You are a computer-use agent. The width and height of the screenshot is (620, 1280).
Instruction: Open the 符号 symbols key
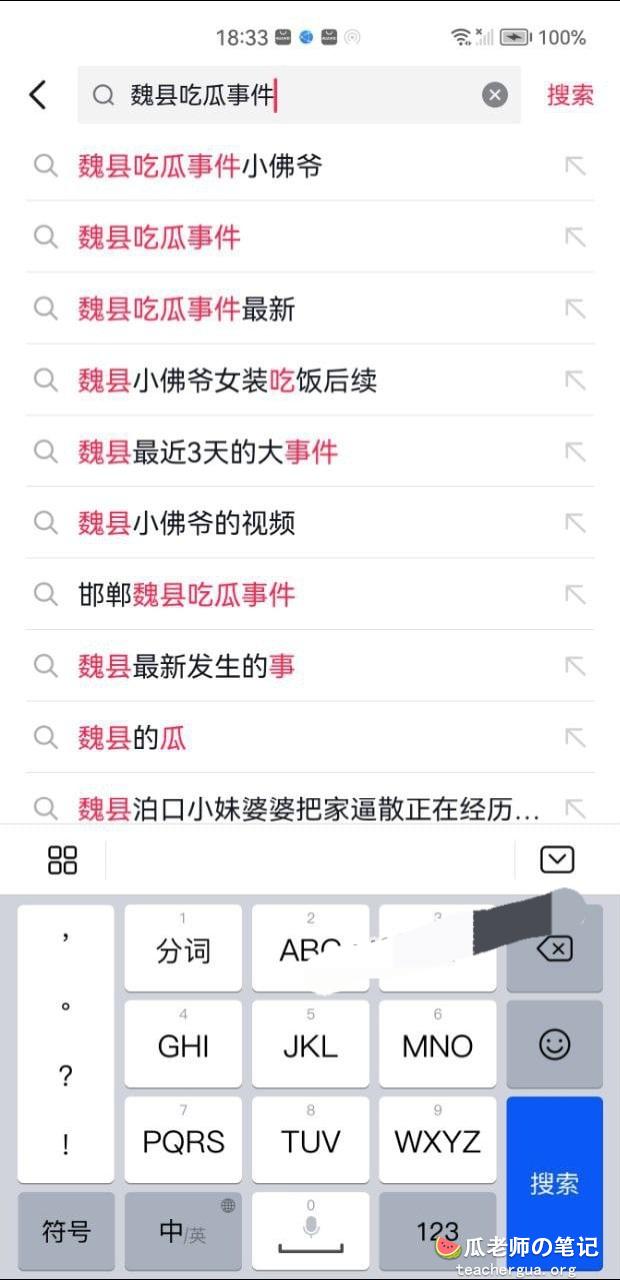click(66, 1233)
